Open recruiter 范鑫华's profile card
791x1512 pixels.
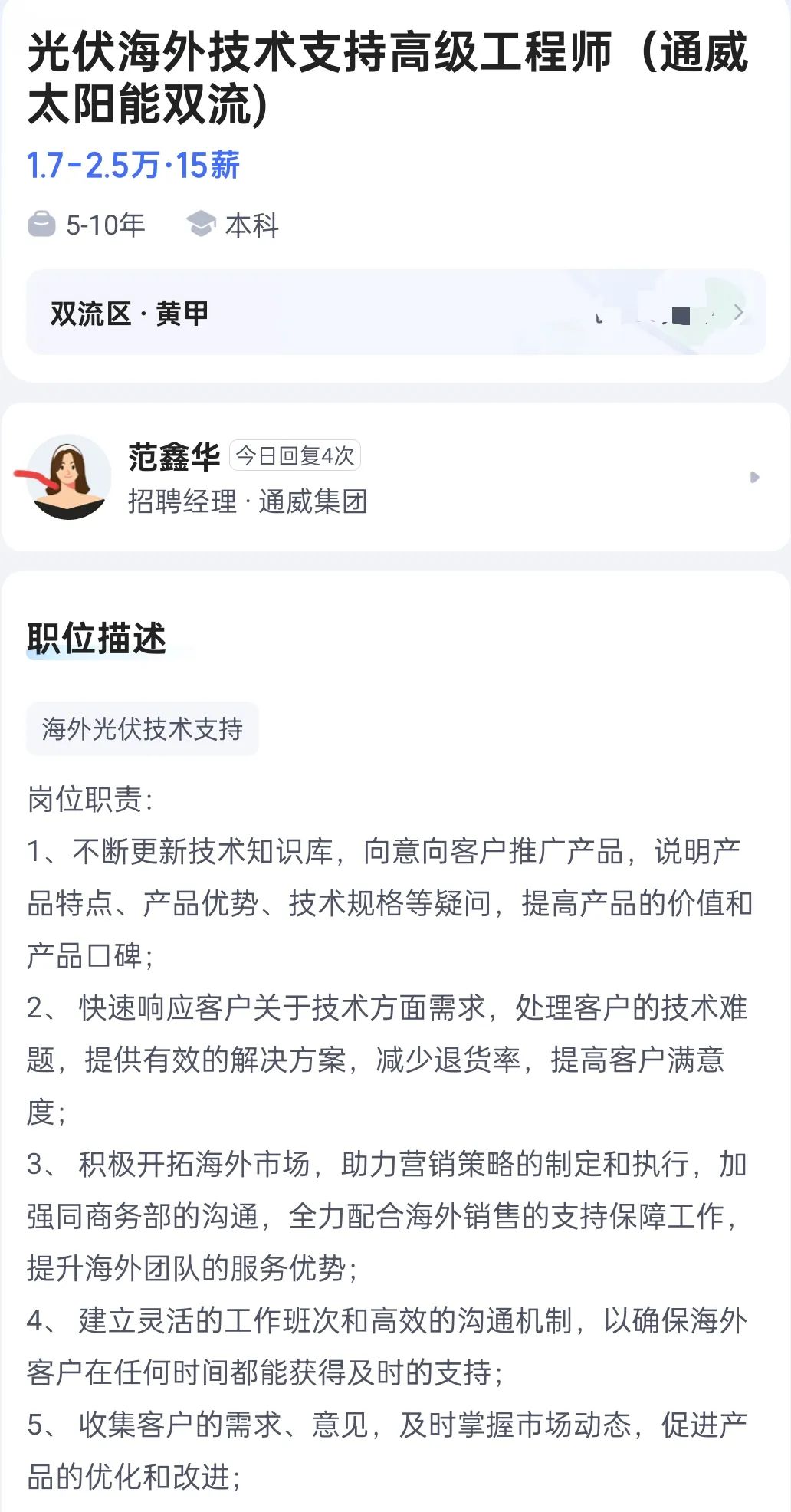pyautogui.click(x=395, y=478)
